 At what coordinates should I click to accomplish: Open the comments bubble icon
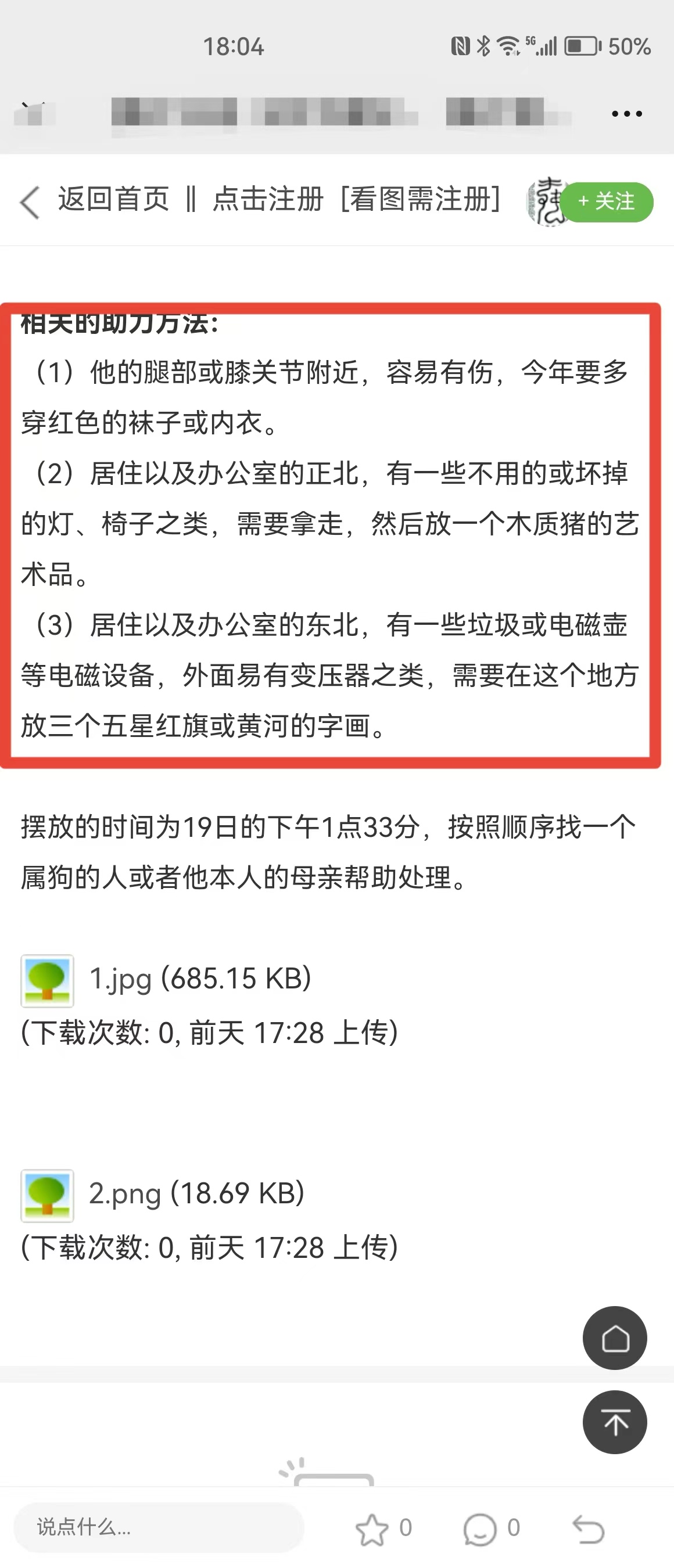pos(481,1529)
